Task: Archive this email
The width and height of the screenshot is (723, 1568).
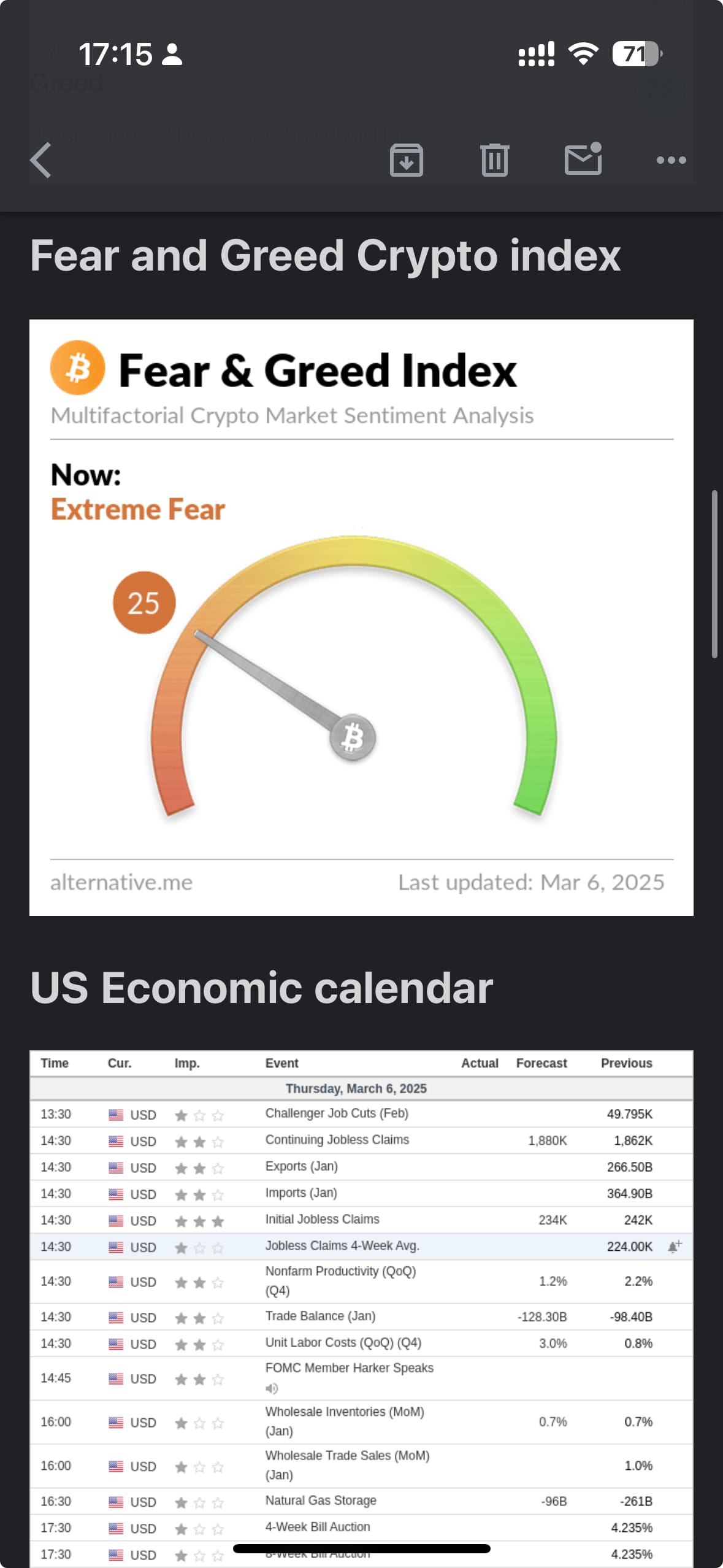Action: coord(407,160)
